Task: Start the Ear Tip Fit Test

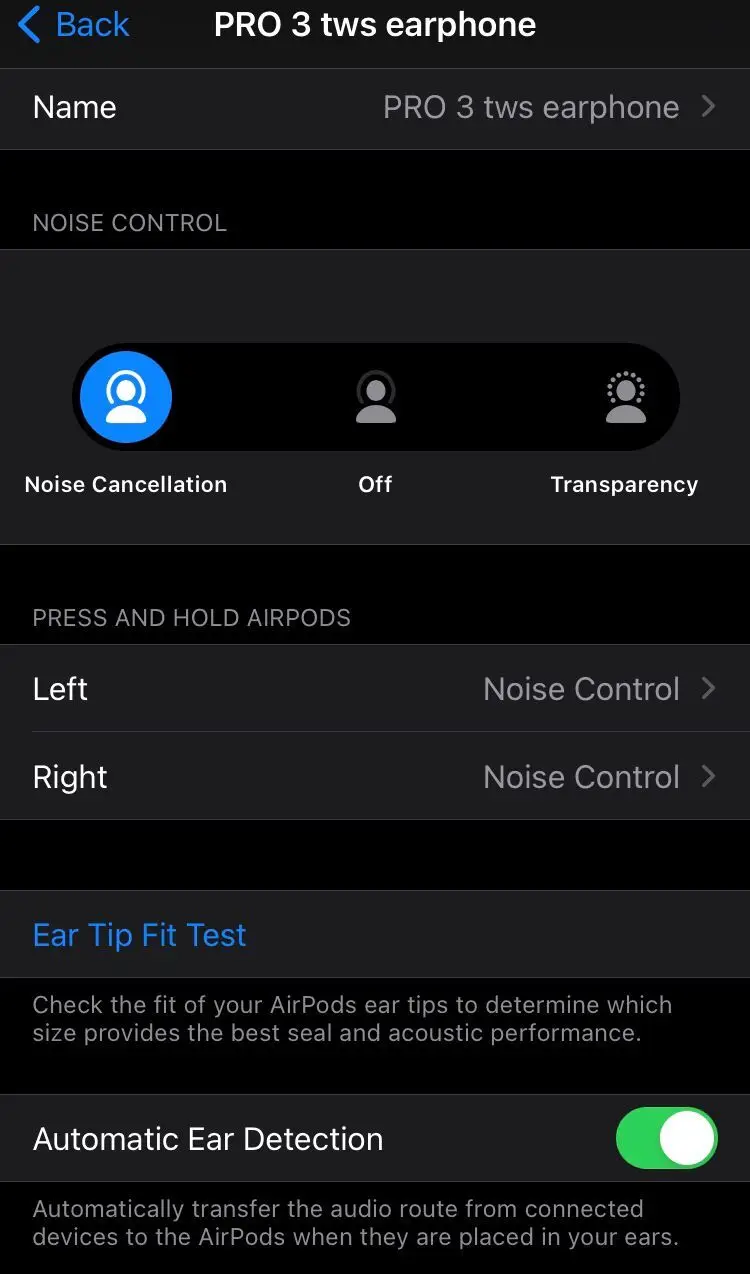Action: 140,935
